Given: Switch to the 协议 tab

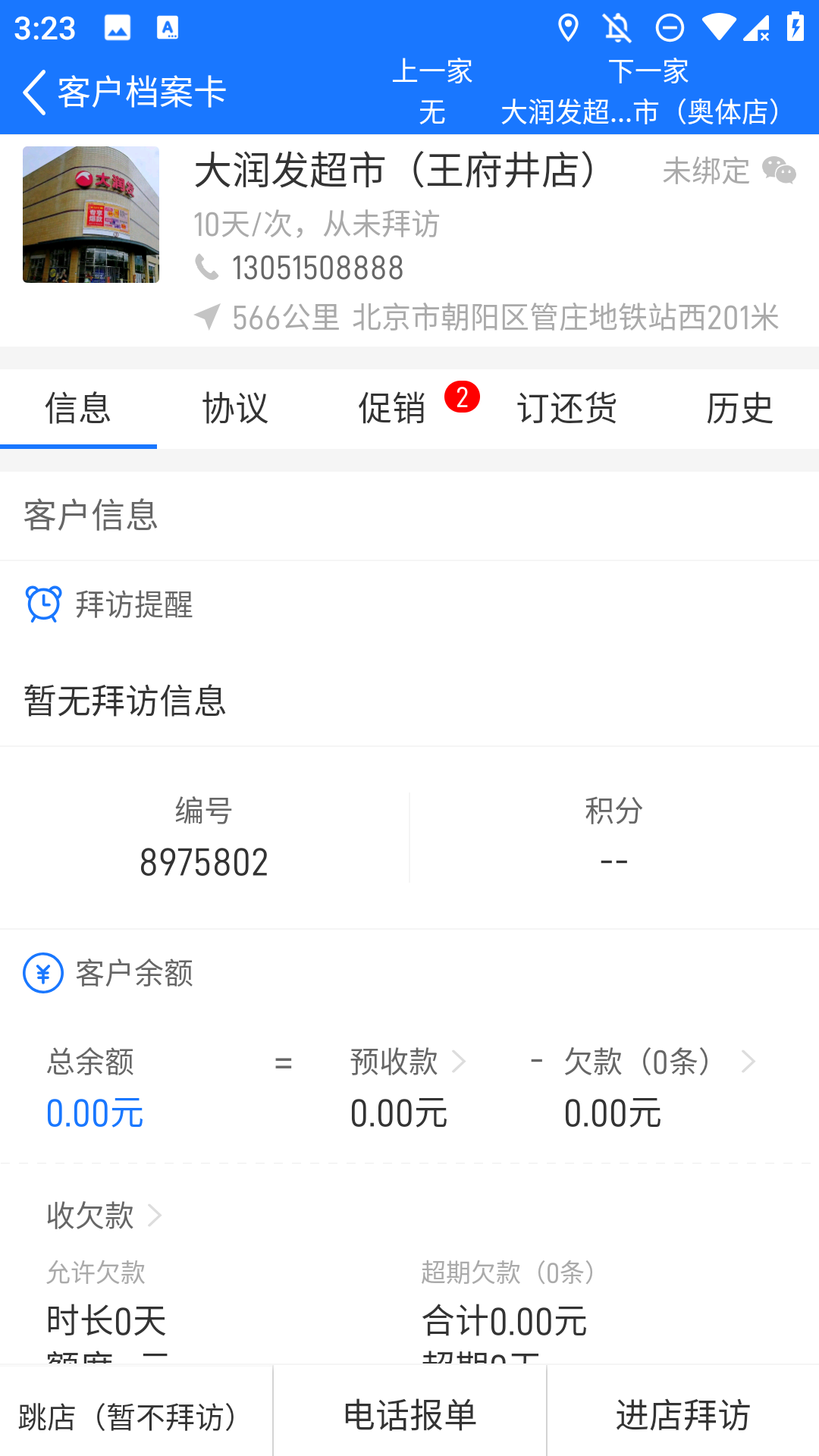Looking at the screenshot, I should point(235,409).
